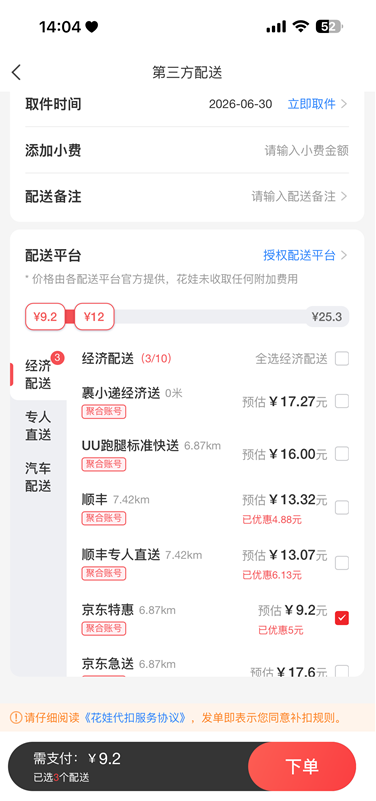376x801 pixels.
Task: Uncheck 京东特惠 delivery option
Action: pyautogui.click(x=342, y=618)
